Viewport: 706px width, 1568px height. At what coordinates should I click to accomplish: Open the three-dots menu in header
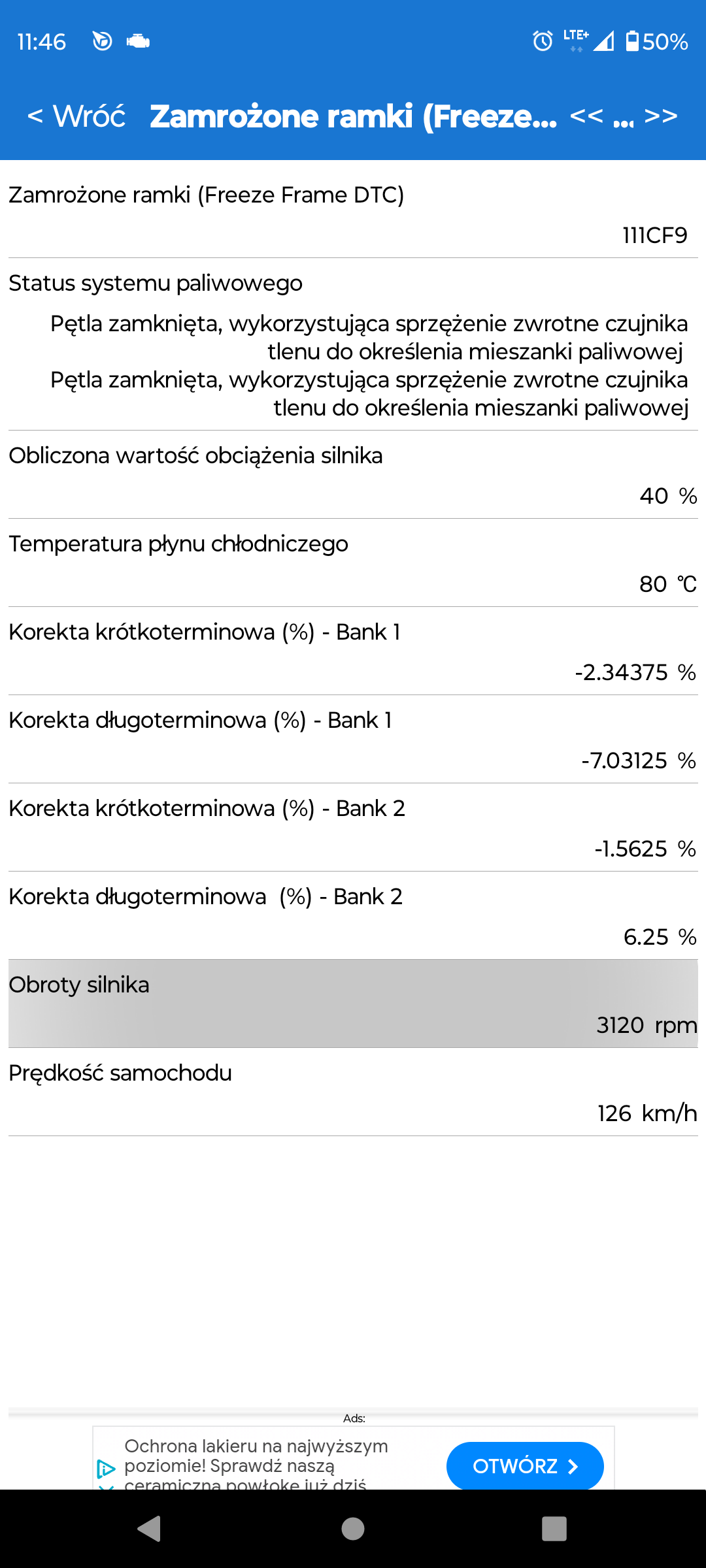[x=624, y=120]
